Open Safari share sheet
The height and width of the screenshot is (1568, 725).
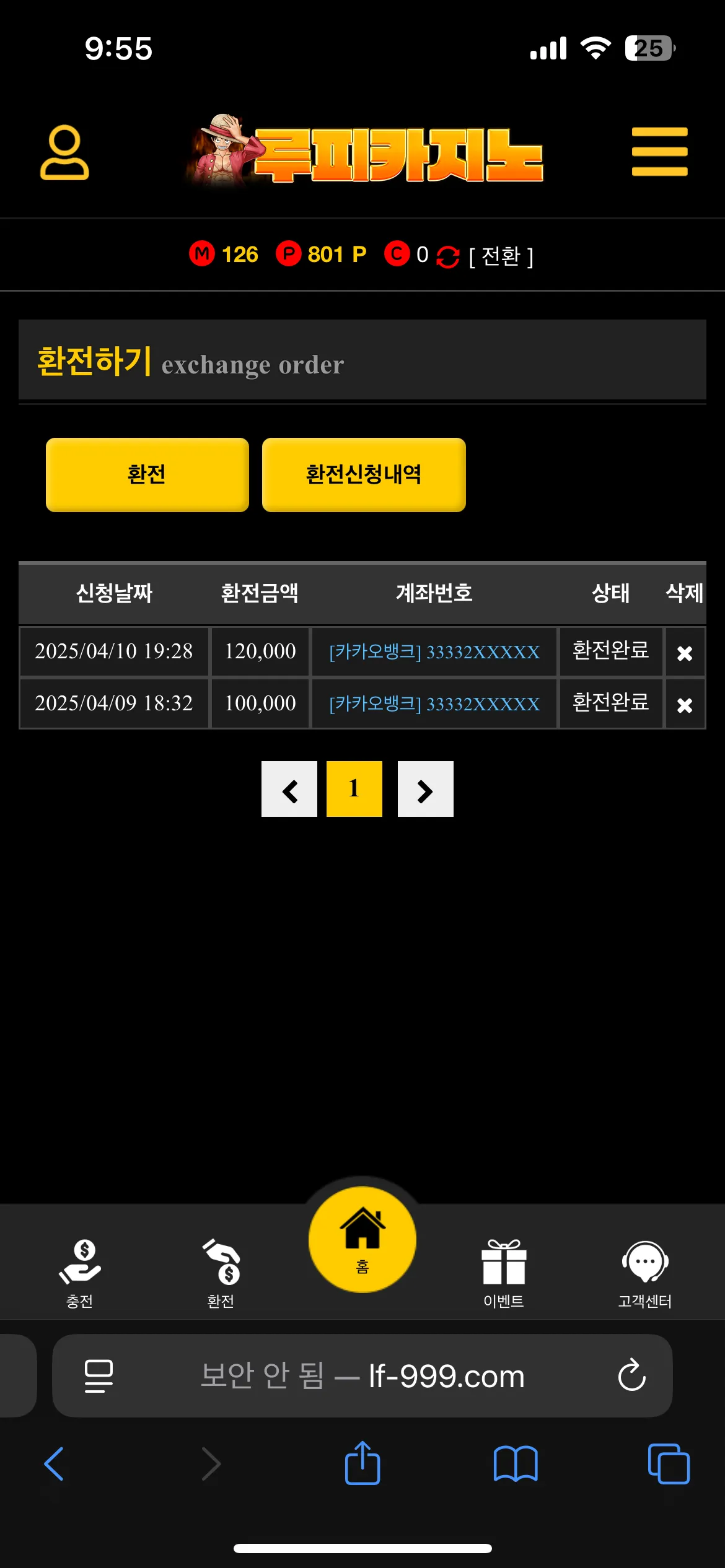point(362,1463)
